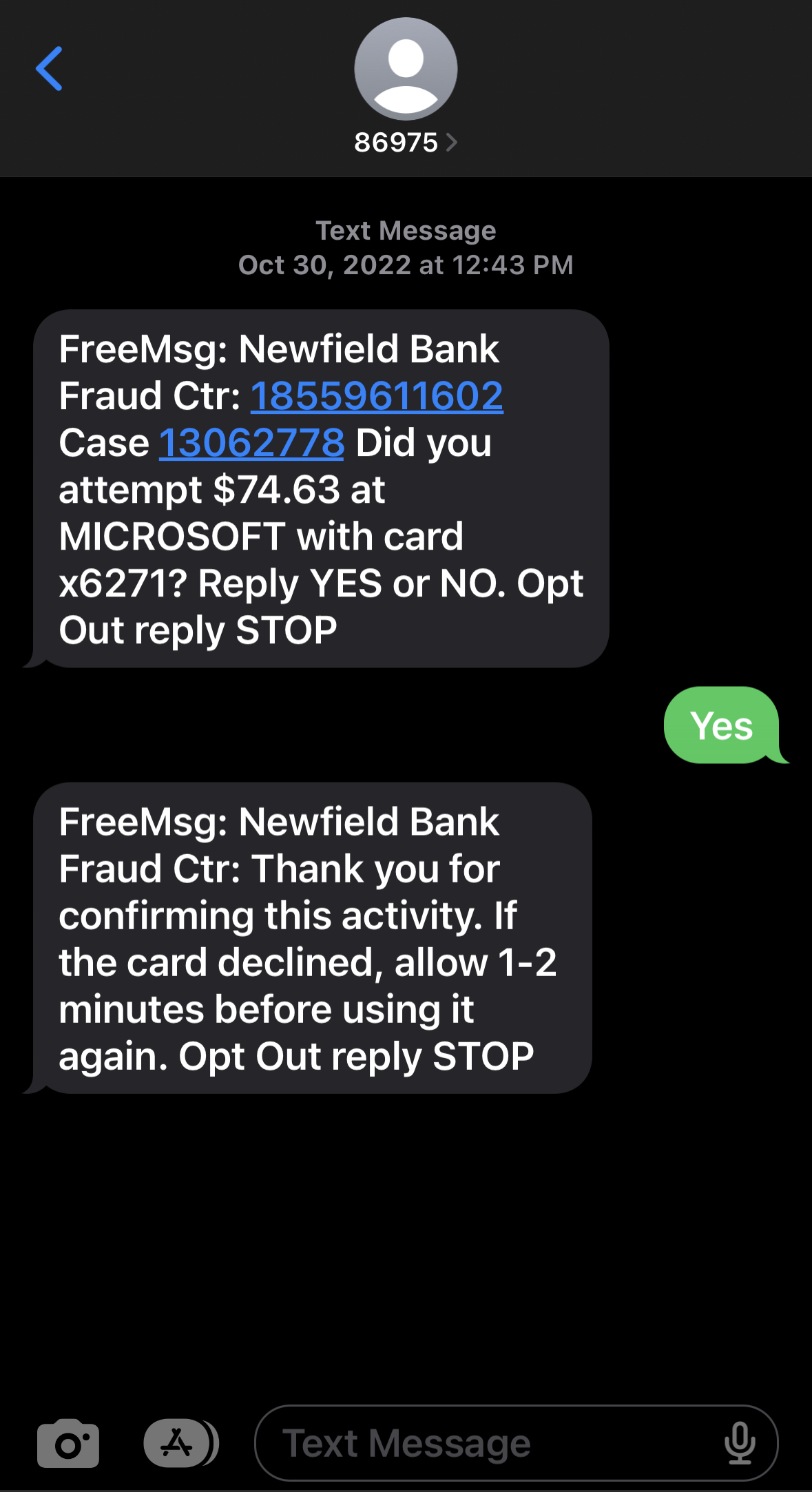Tap the case number 13062778 link

click(251, 443)
